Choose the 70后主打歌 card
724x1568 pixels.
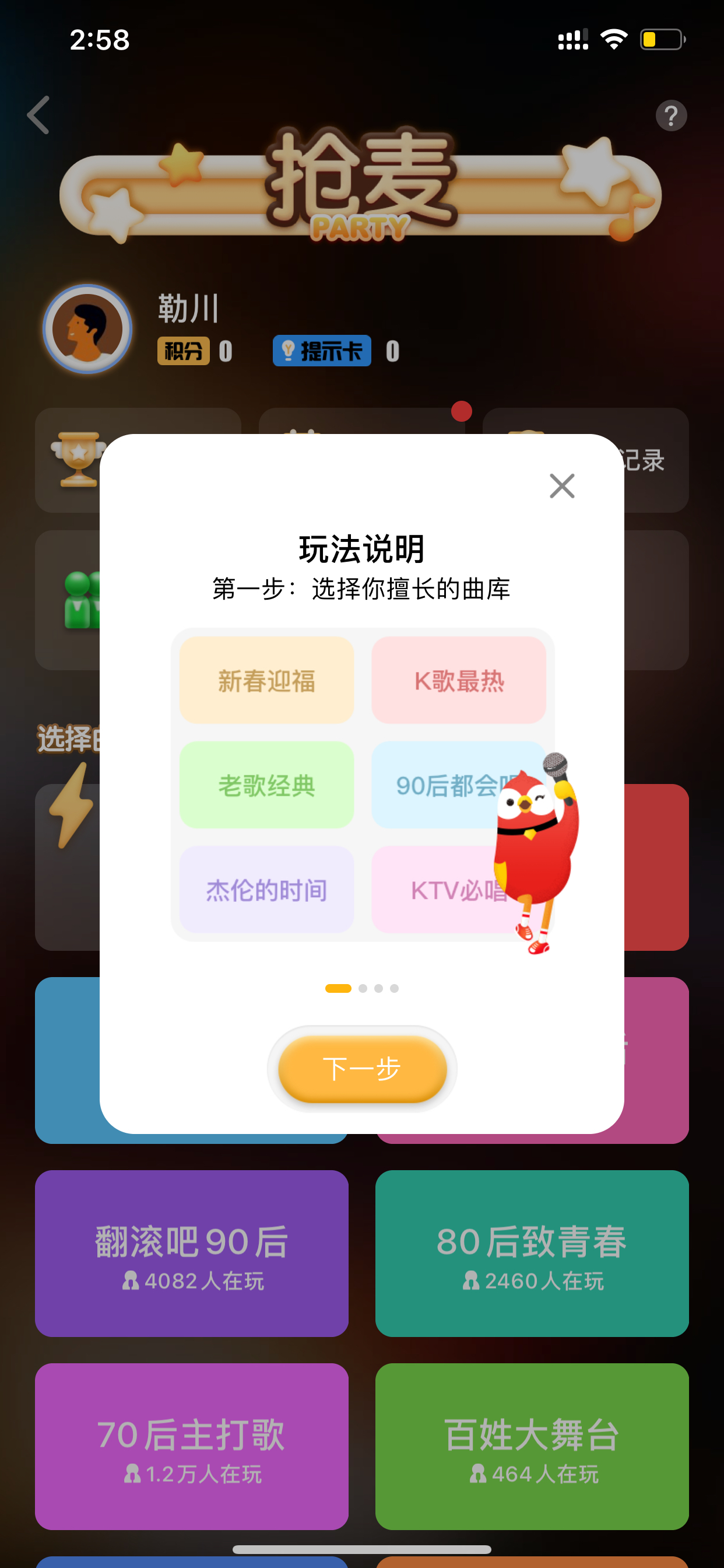pyautogui.click(x=192, y=1446)
